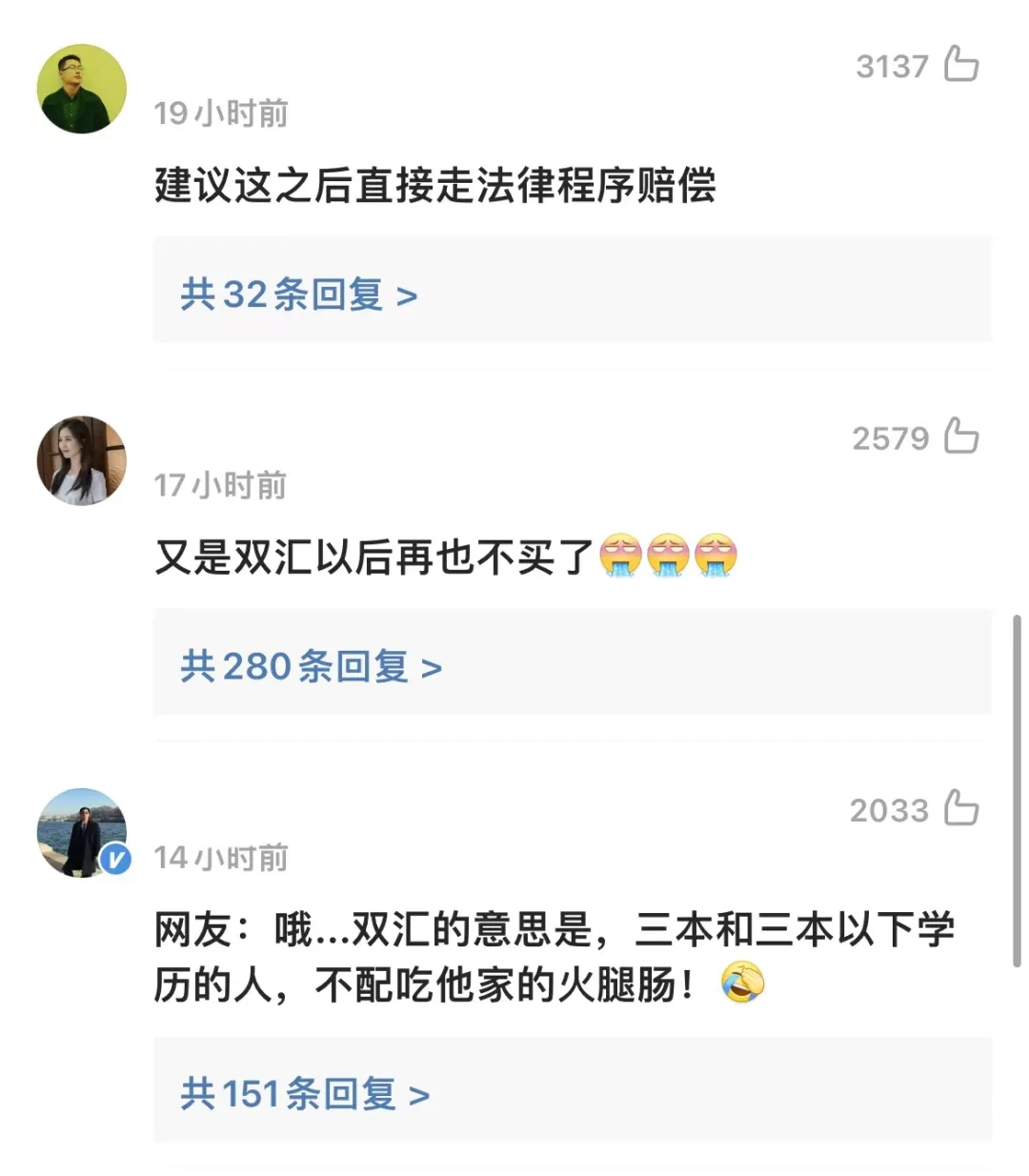1029x1176 pixels.
Task: Like the verified user's 火腿肠 comment
Action: [x=960, y=808]
